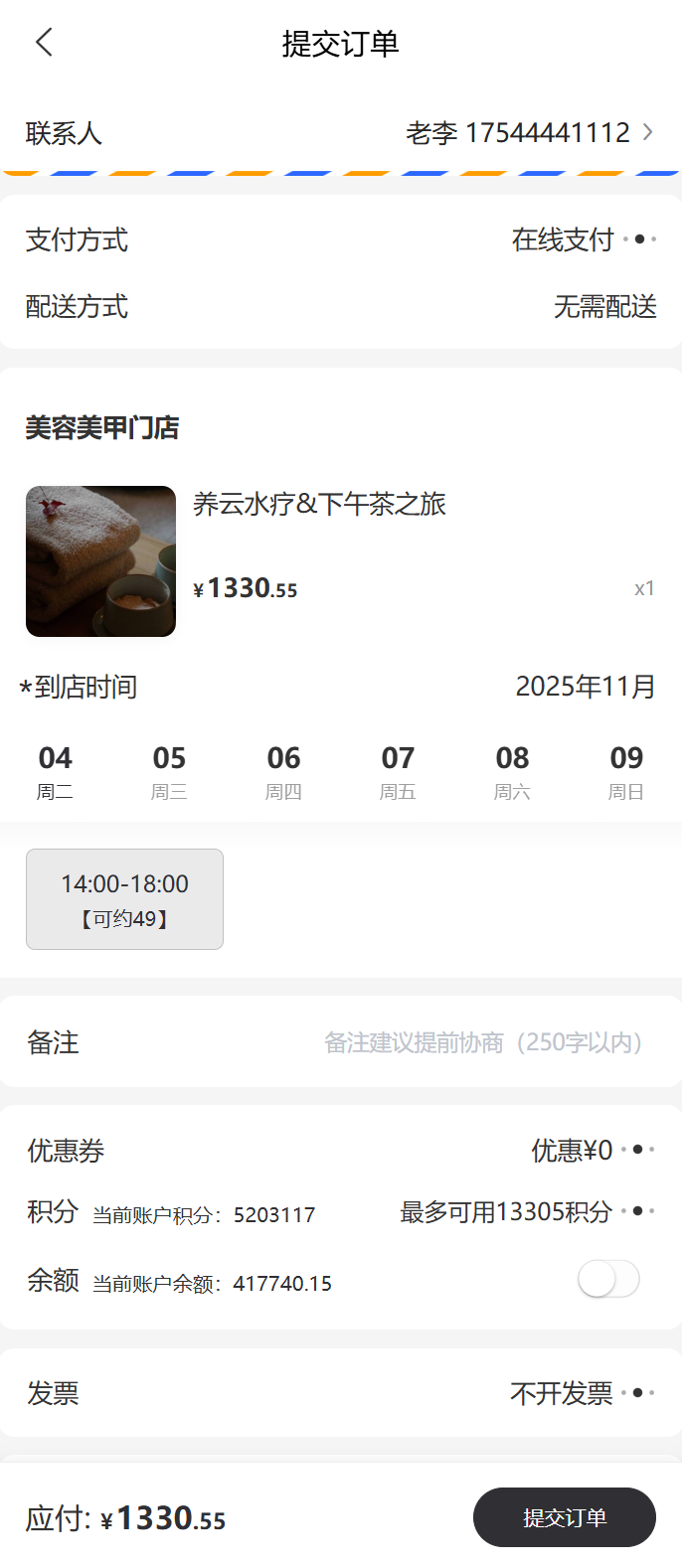
Task: Open 养云水疗&下午茶之旅 product image
Action: click(x=100, y=561)
